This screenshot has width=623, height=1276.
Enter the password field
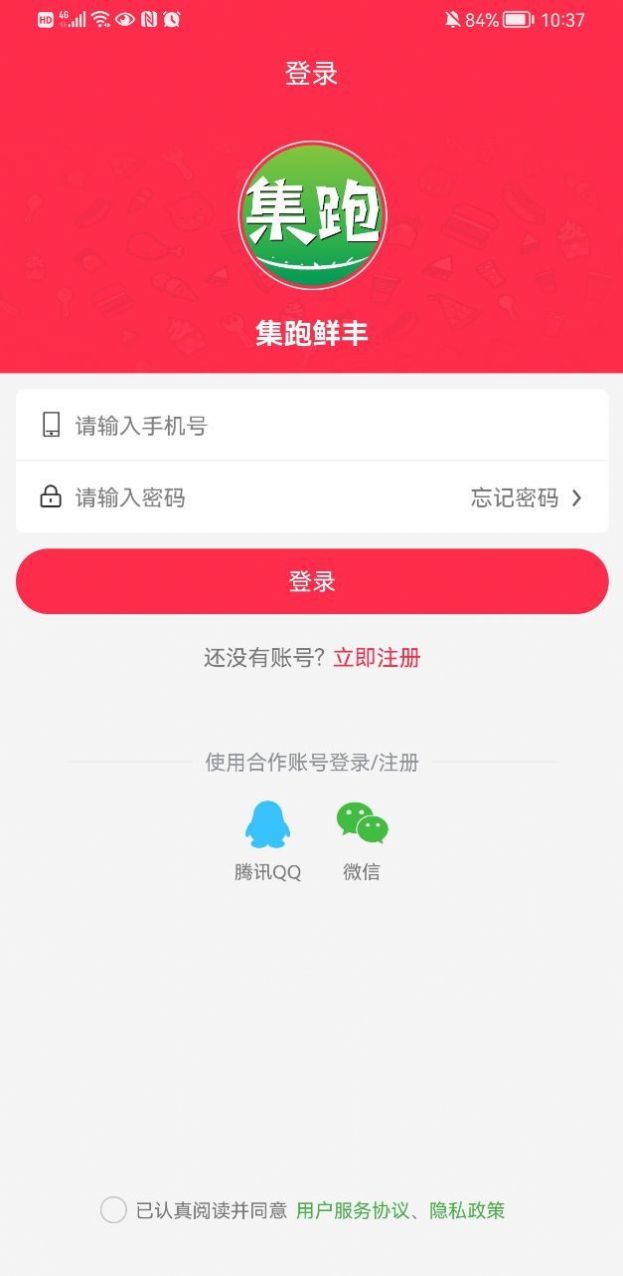pyautogui.click(x=260, y=498)
